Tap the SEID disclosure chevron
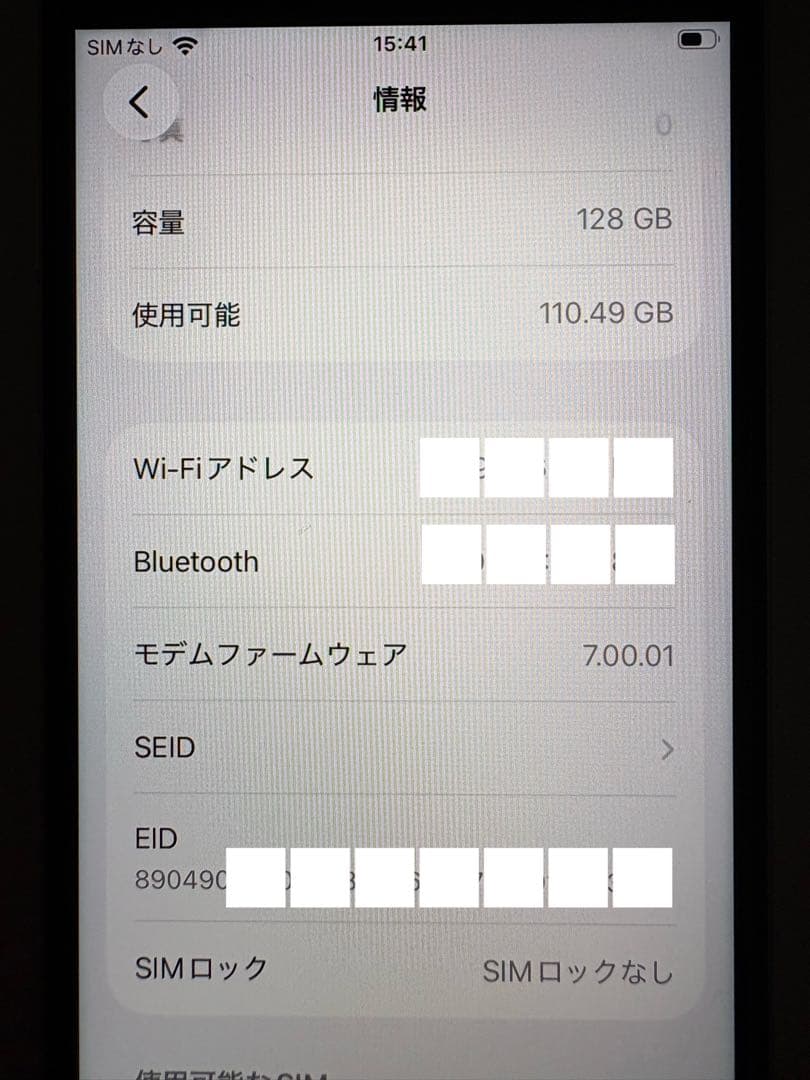Viewport: 810px width, 1080px height. 668,750
